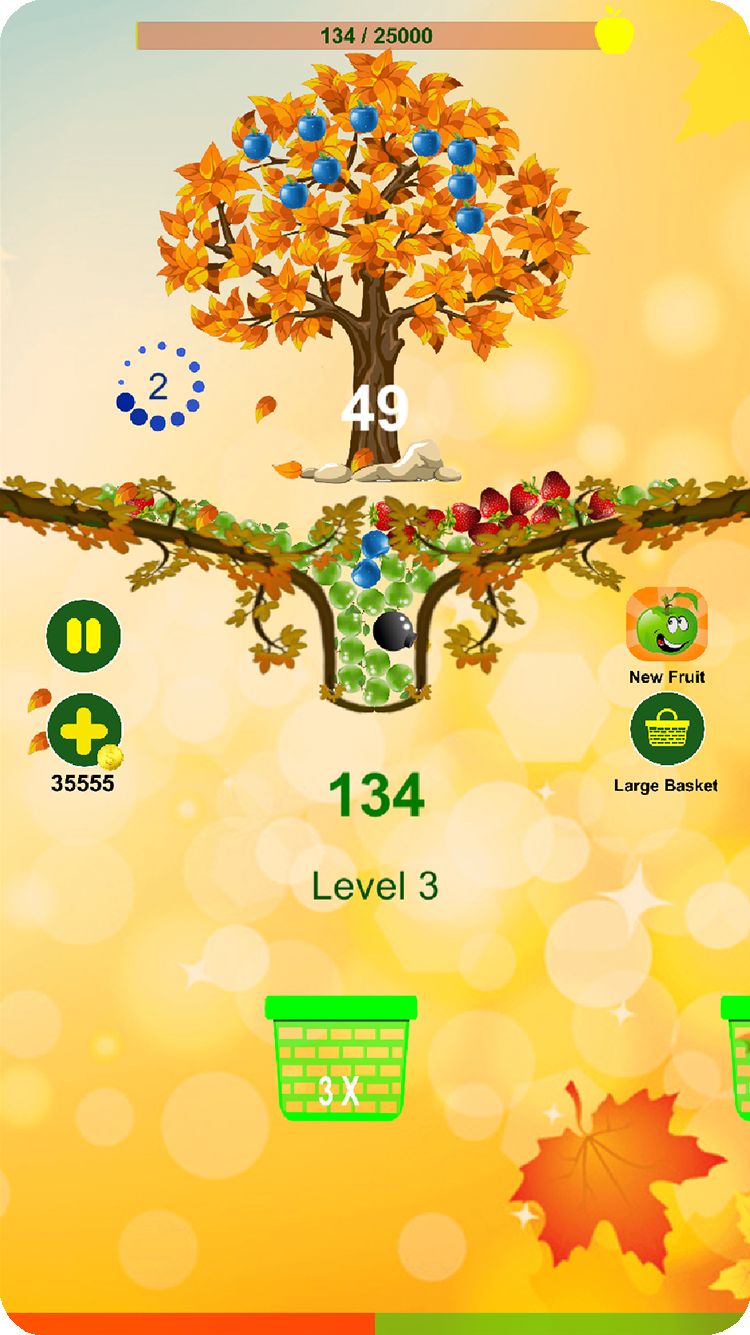Pause the game
The width and height of the screenshot is (750, 1335).
(84, 636)
